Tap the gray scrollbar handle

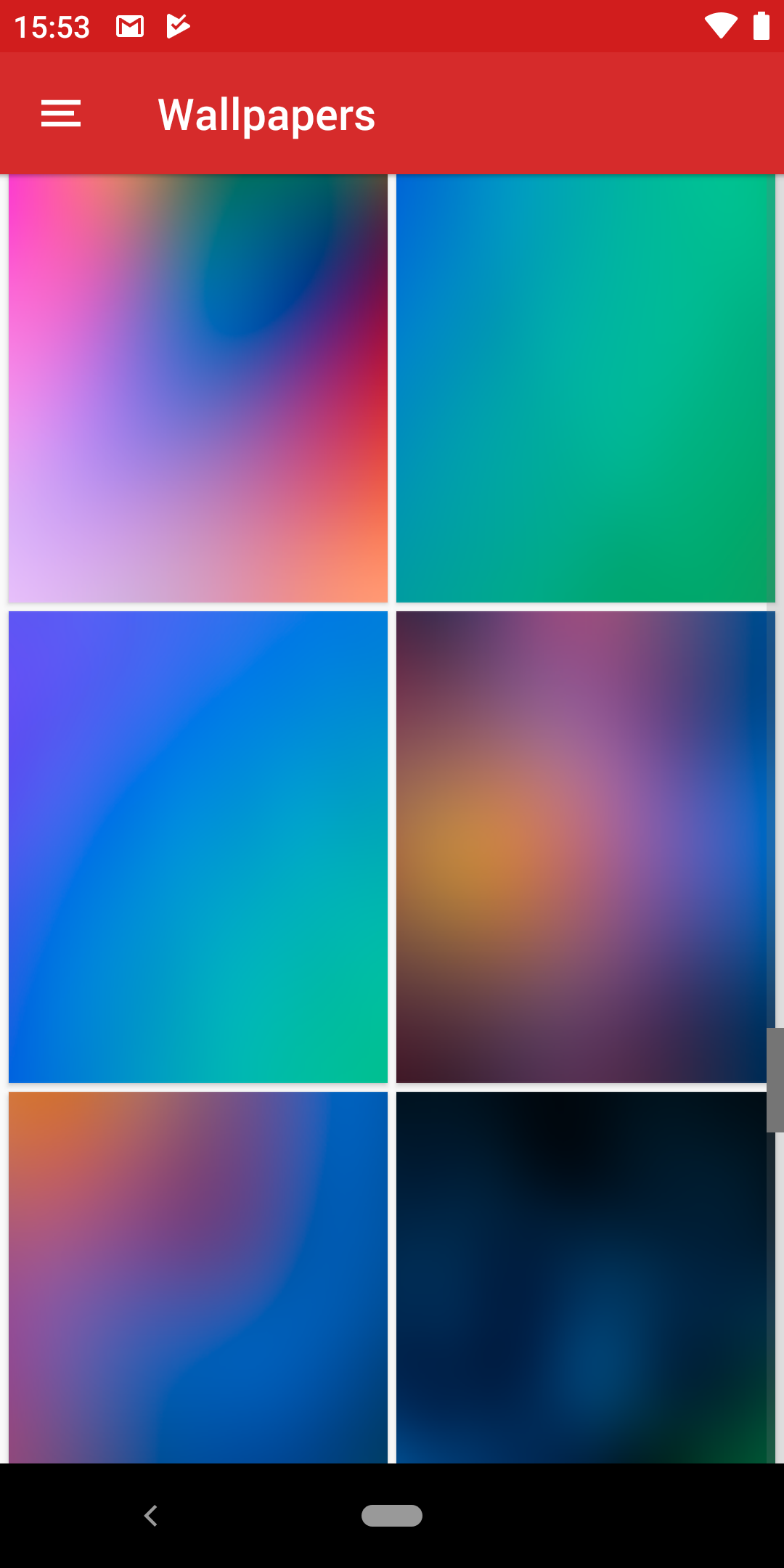point(775,1080)
